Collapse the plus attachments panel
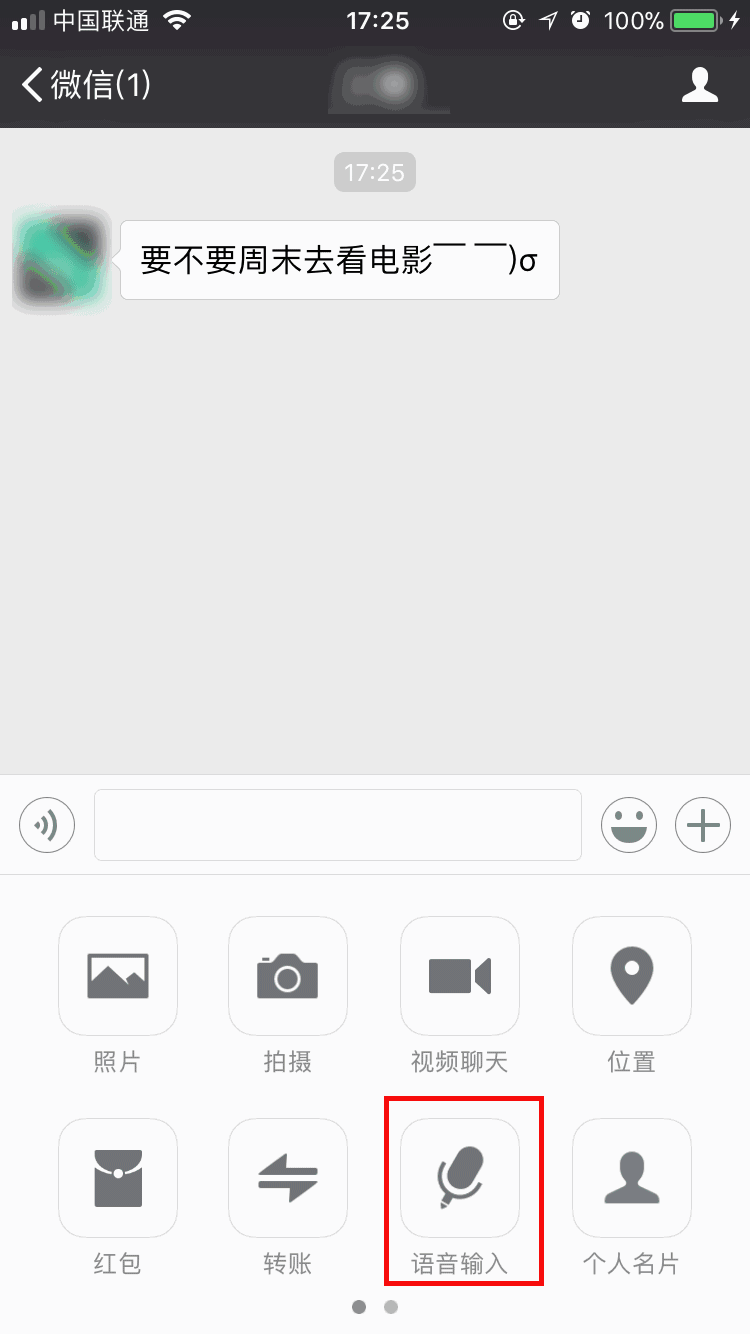The height and width of the screenshot is (1334, 750). pyautogui.click(x=703, y=825)
